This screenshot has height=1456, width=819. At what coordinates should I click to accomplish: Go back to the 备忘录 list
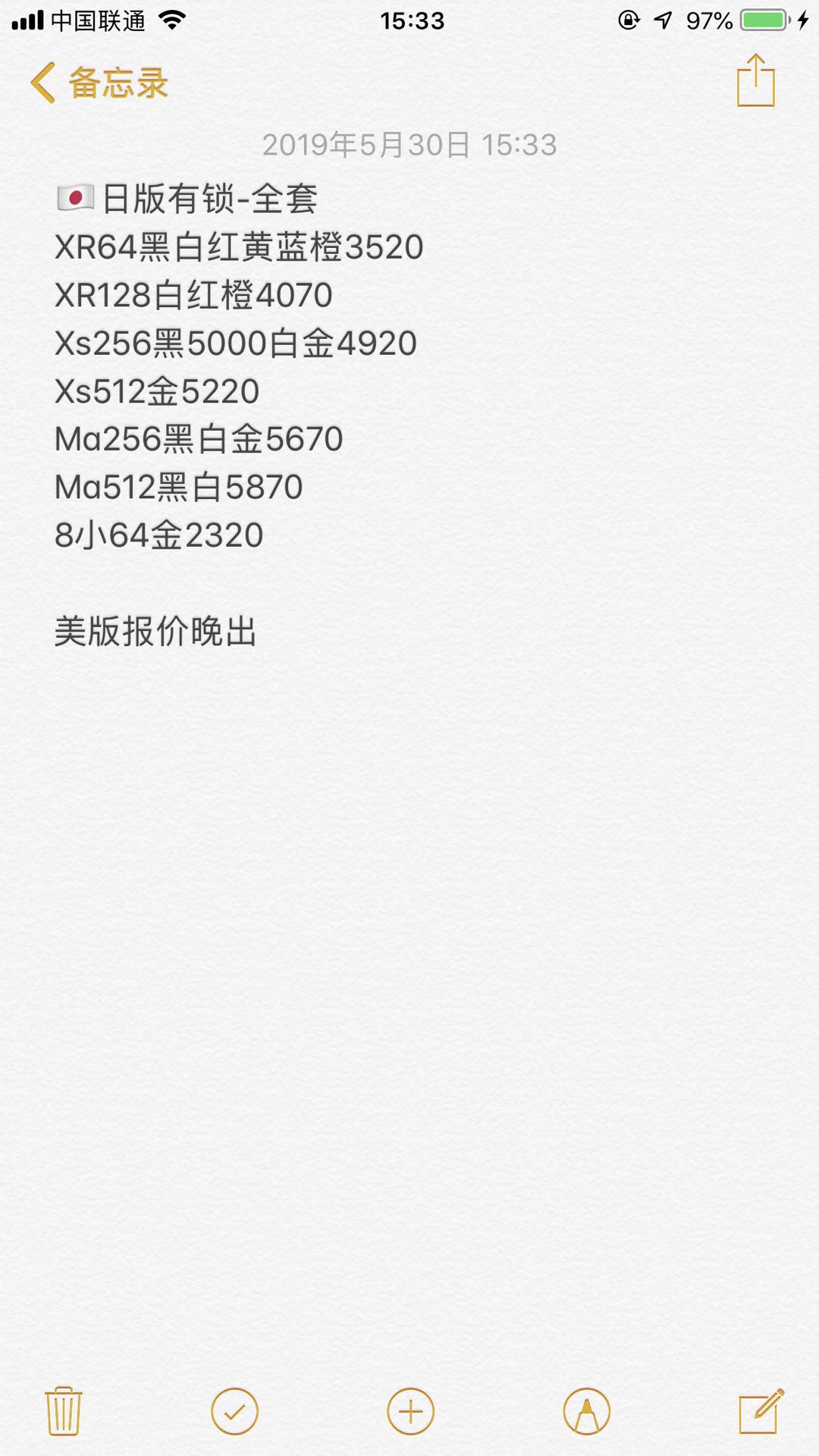[99, 83]
